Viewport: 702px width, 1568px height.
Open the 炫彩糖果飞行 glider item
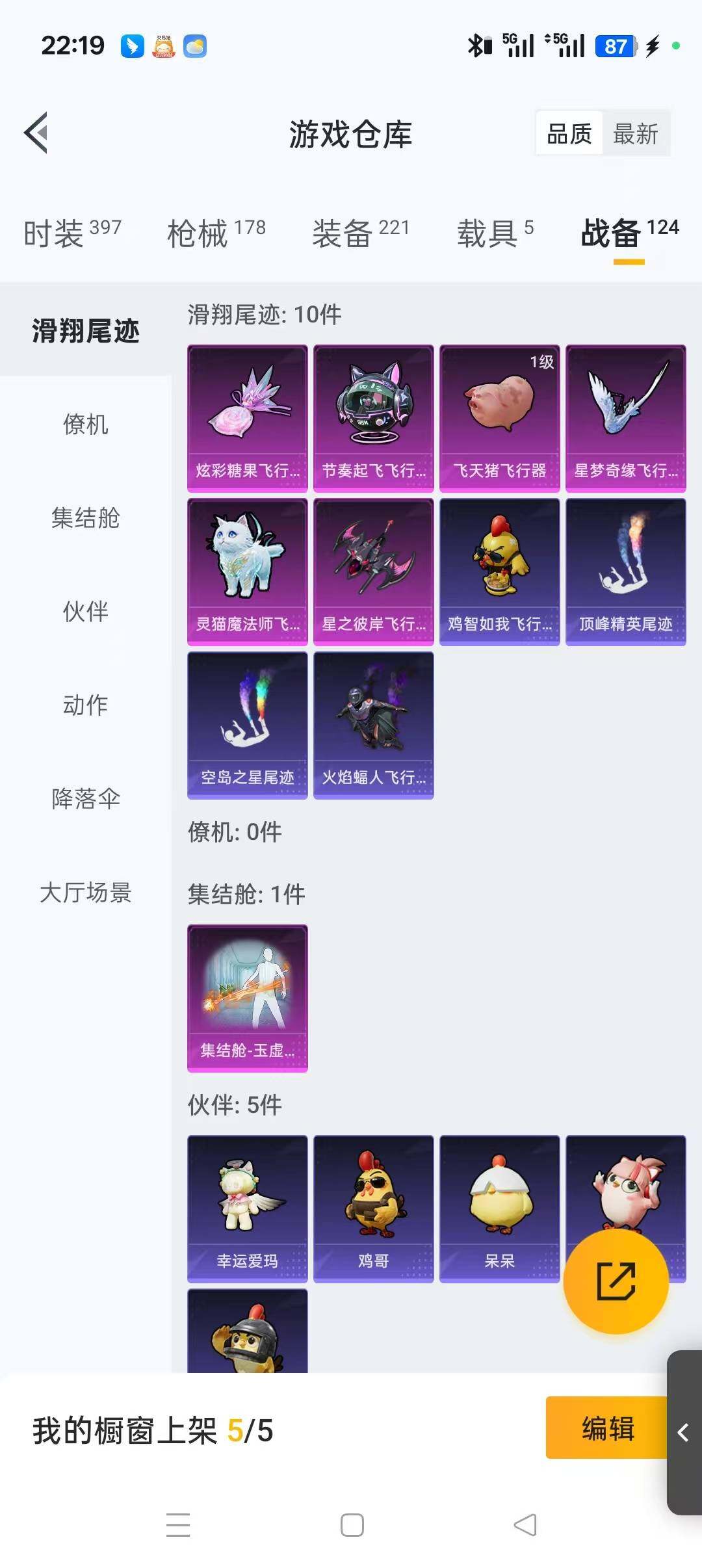point(247,416)
